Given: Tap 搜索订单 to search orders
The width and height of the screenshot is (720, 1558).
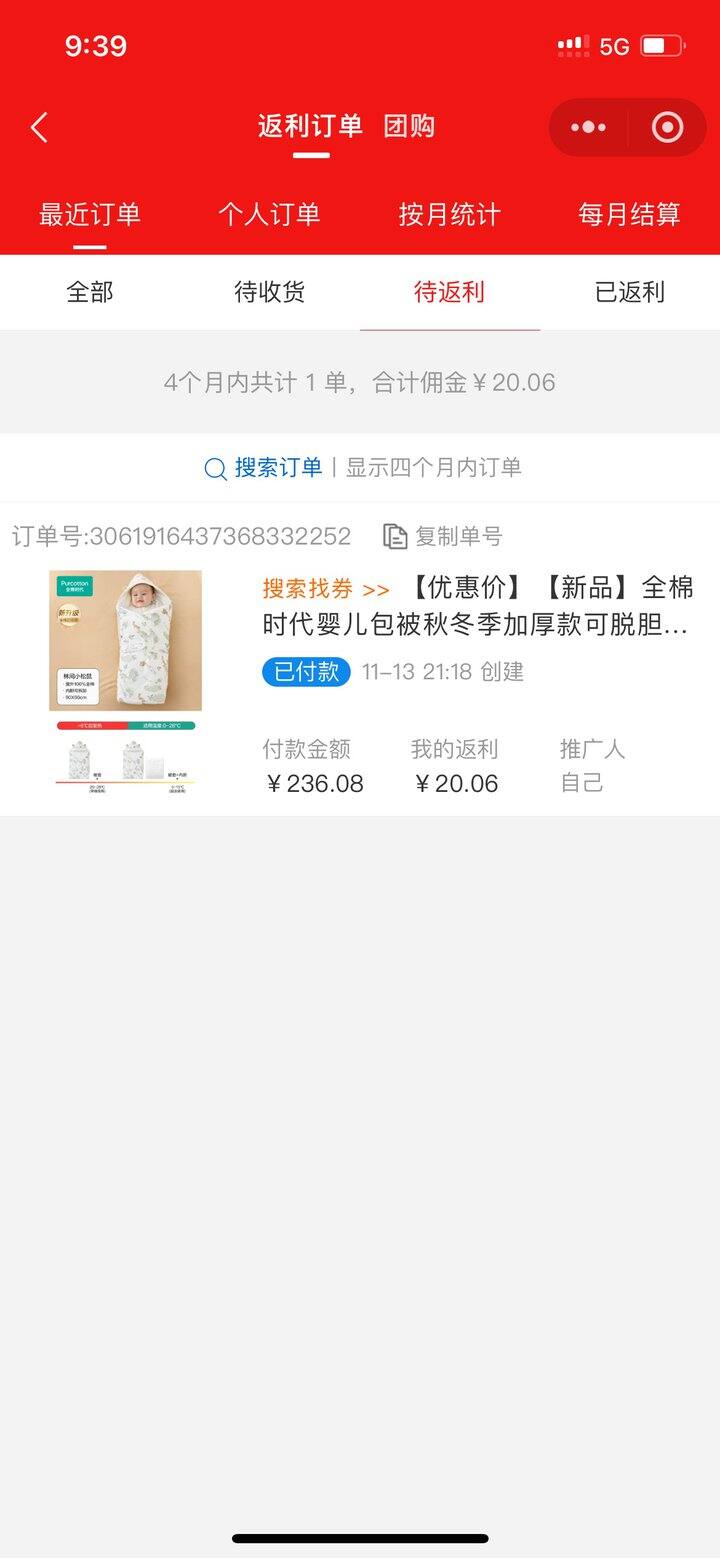Looking at the screenshot, I should tap(264, 468).
